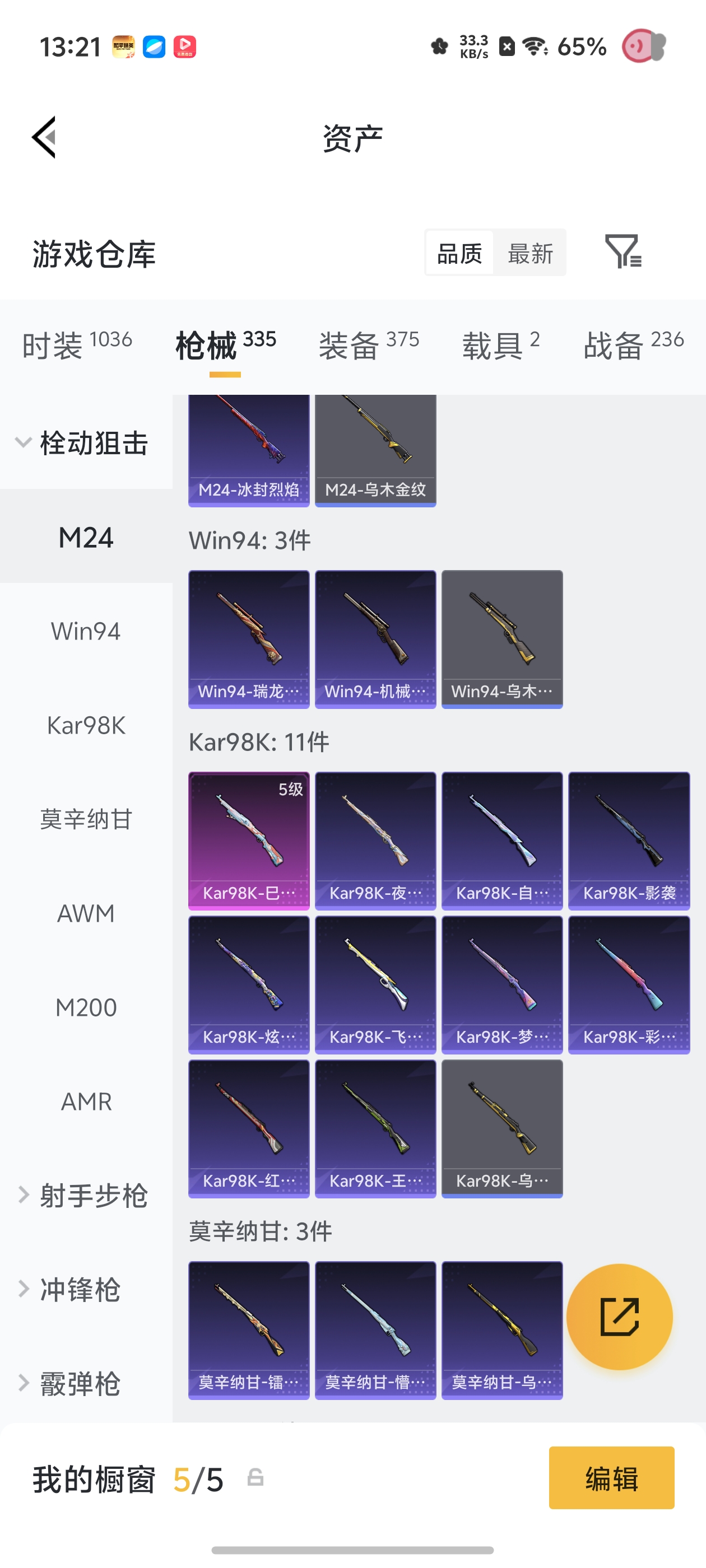This screenshot has width=706, height=1568.
Task: Sort by 最新
Action: [x=530, y=253]
